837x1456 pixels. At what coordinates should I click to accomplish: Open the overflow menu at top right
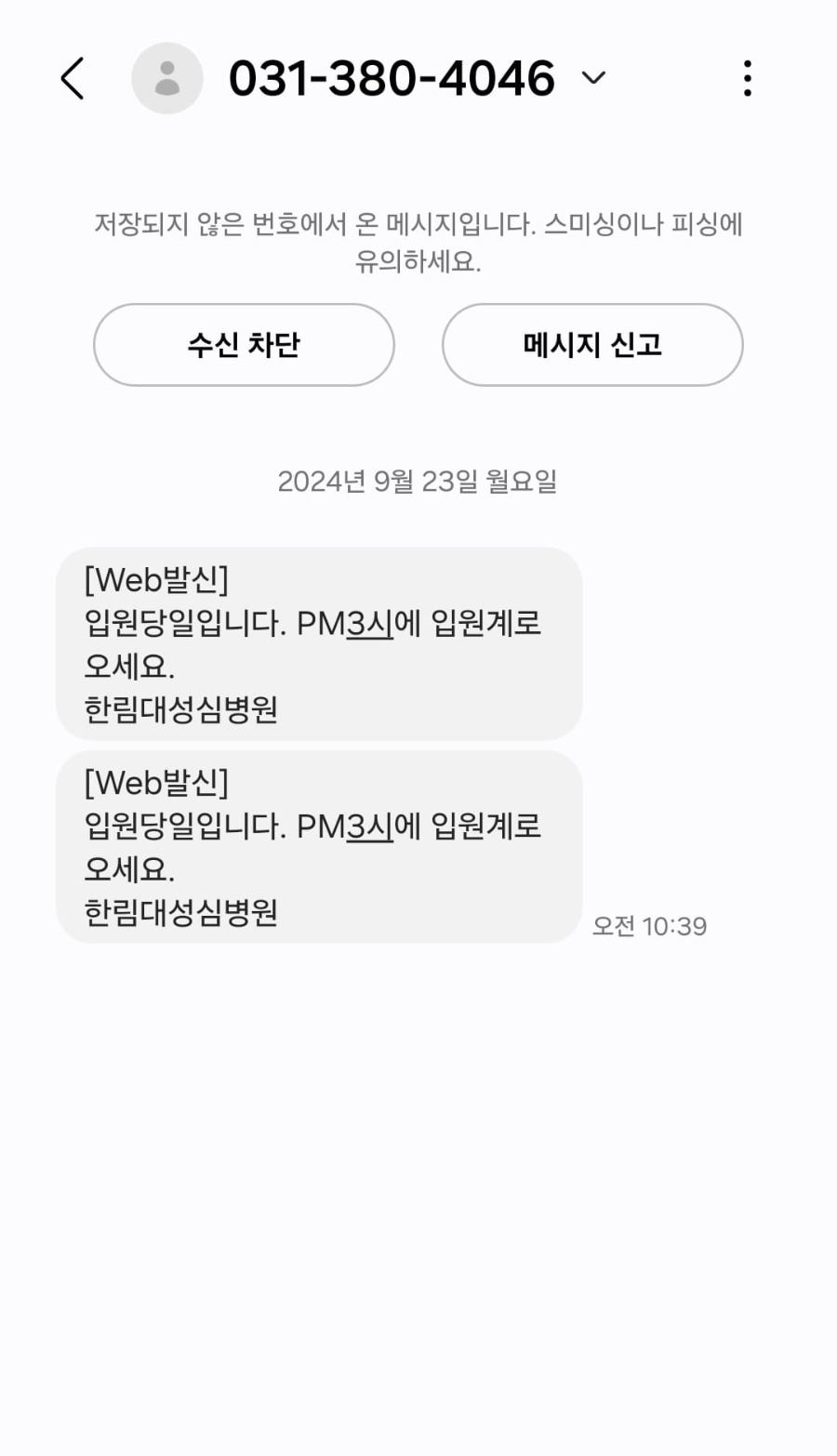[x=747, y=79]
